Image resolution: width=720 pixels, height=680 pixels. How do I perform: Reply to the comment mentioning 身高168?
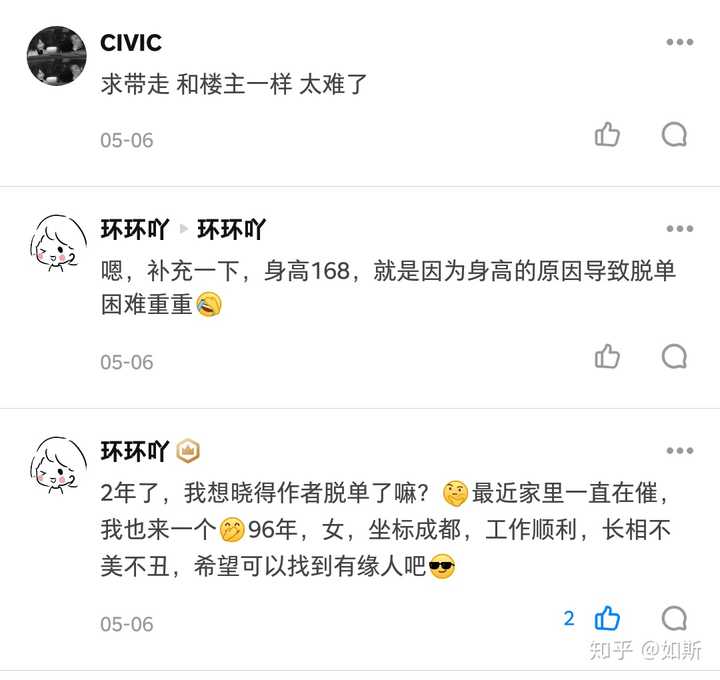[675, 356]
